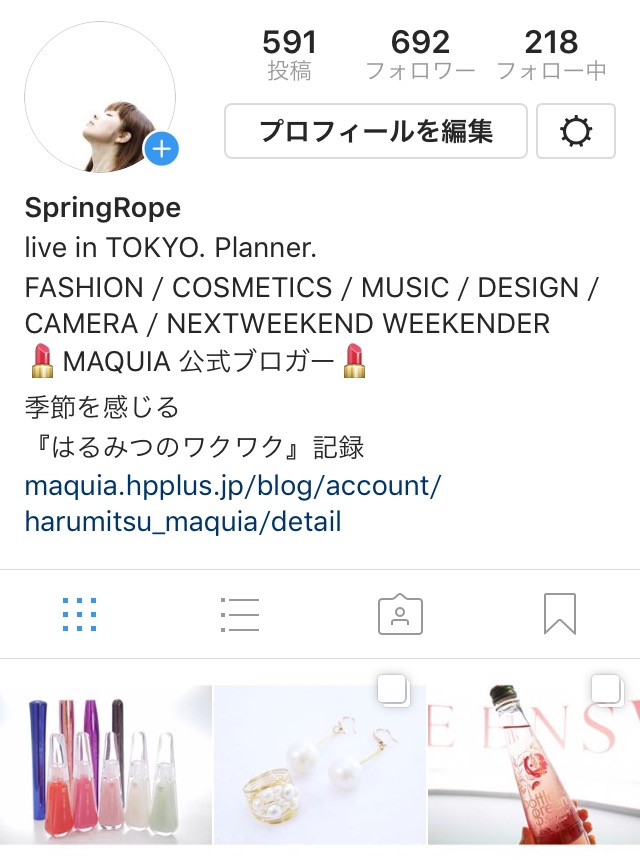Viewport: 640px width, 860px height.
Task: Open the nail polish bottles post
Action: 105,765
